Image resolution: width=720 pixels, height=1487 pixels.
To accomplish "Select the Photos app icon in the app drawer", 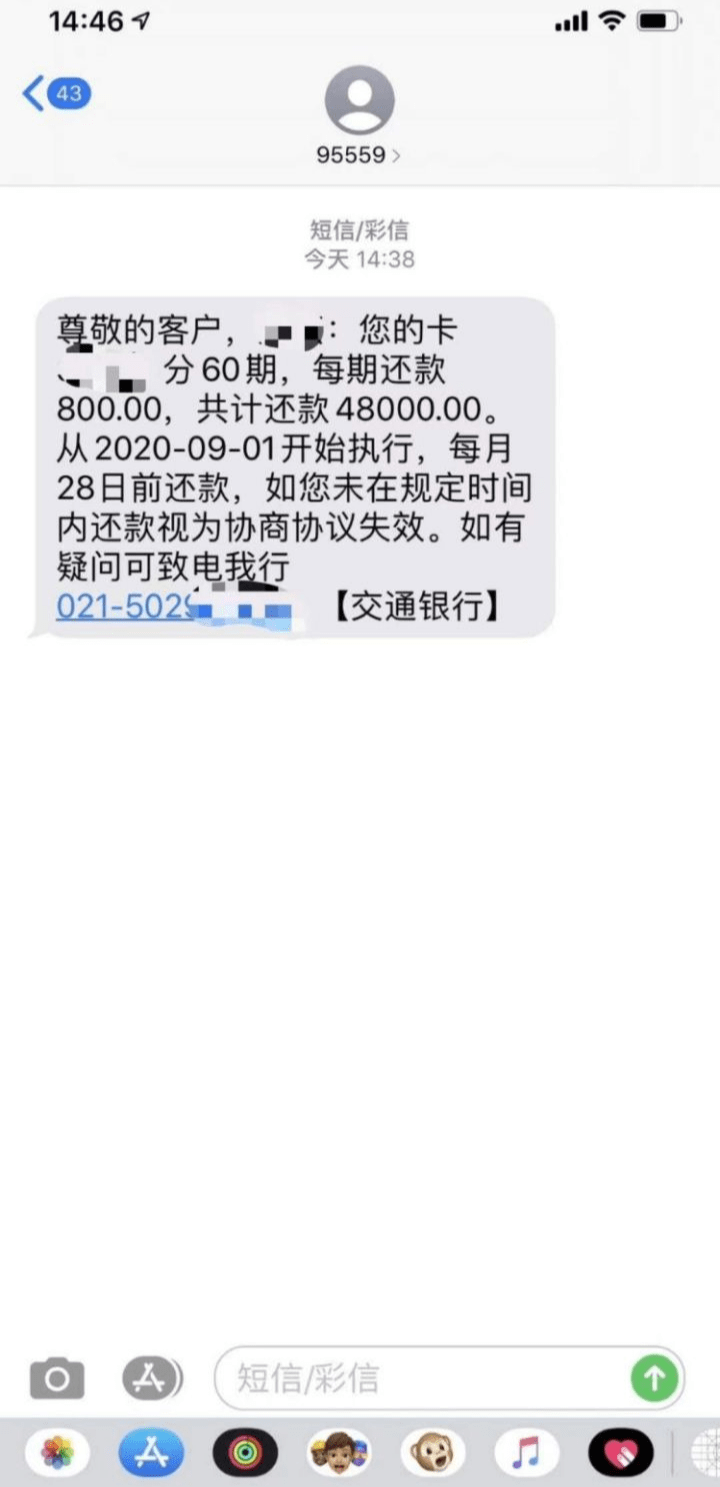I will pyautogui.click(x=58, y=1452).
